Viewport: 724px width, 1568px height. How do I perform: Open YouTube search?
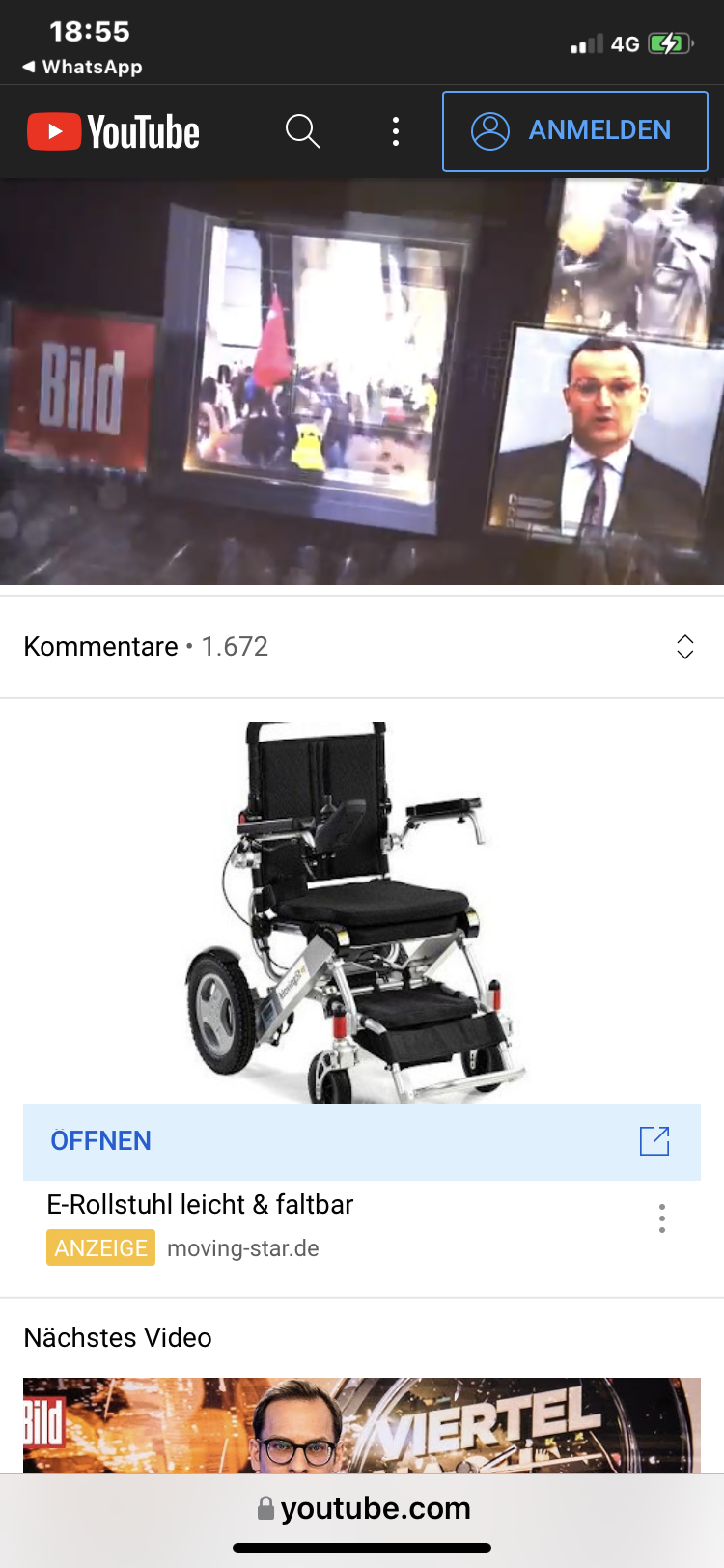(x=302, y=131)
